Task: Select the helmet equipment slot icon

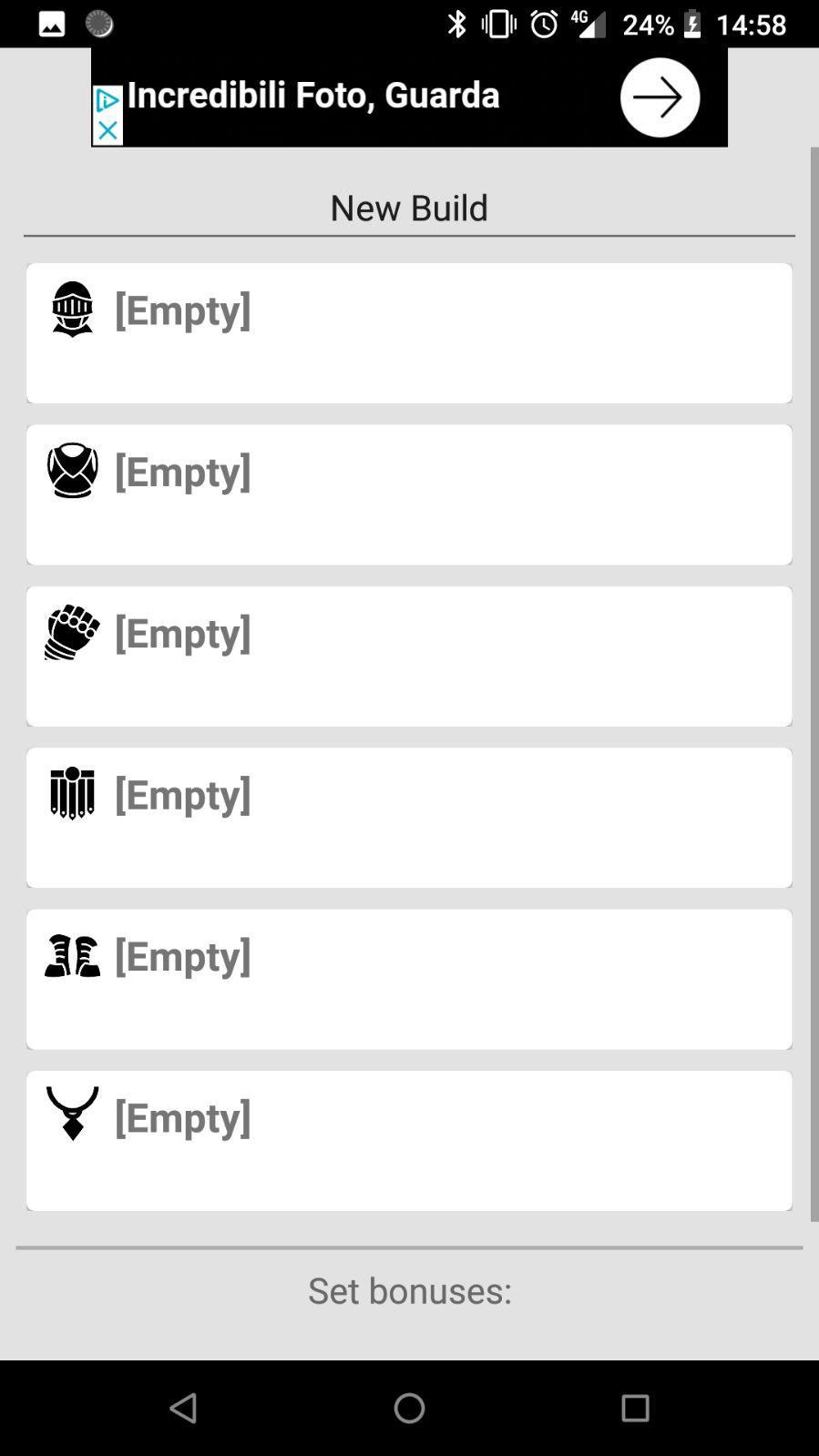Action: point(72,310)
